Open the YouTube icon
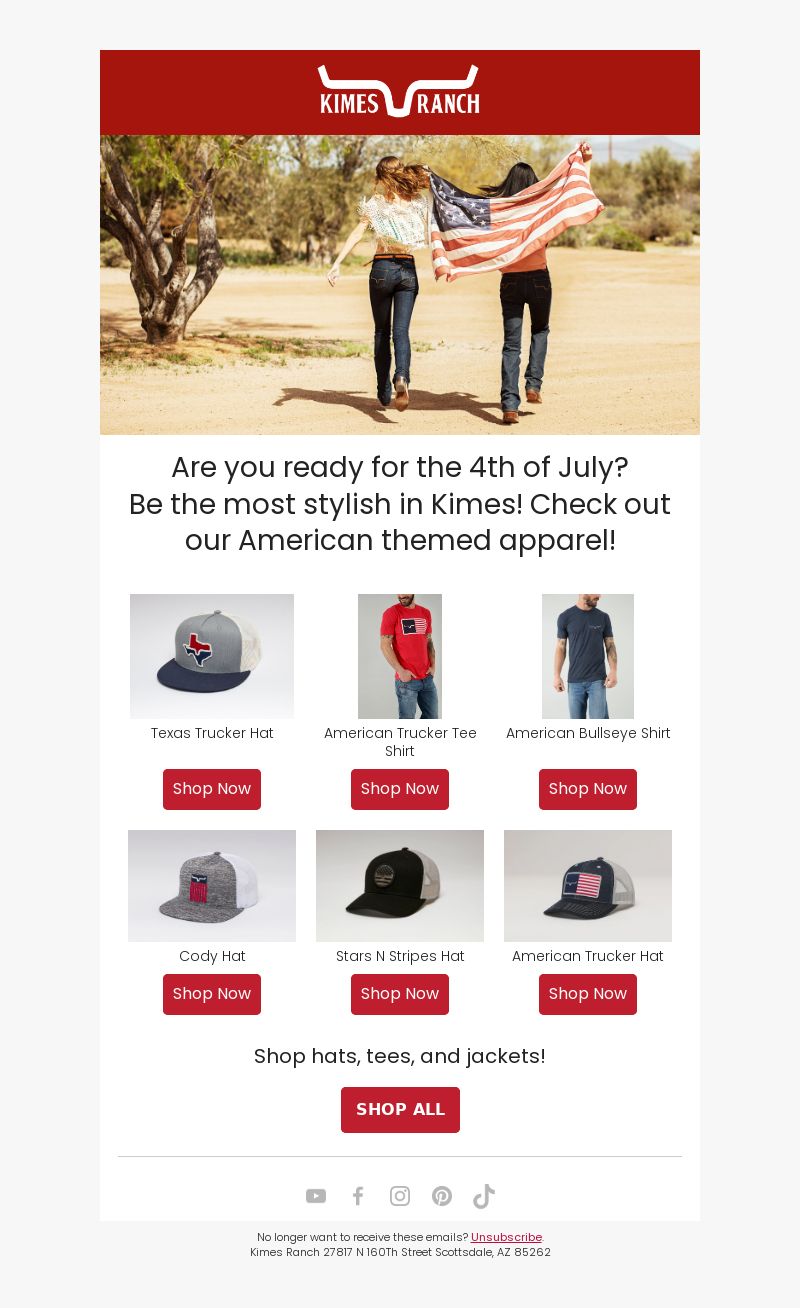This screenshot has height=1308, width=800. tap(316, 1196)
